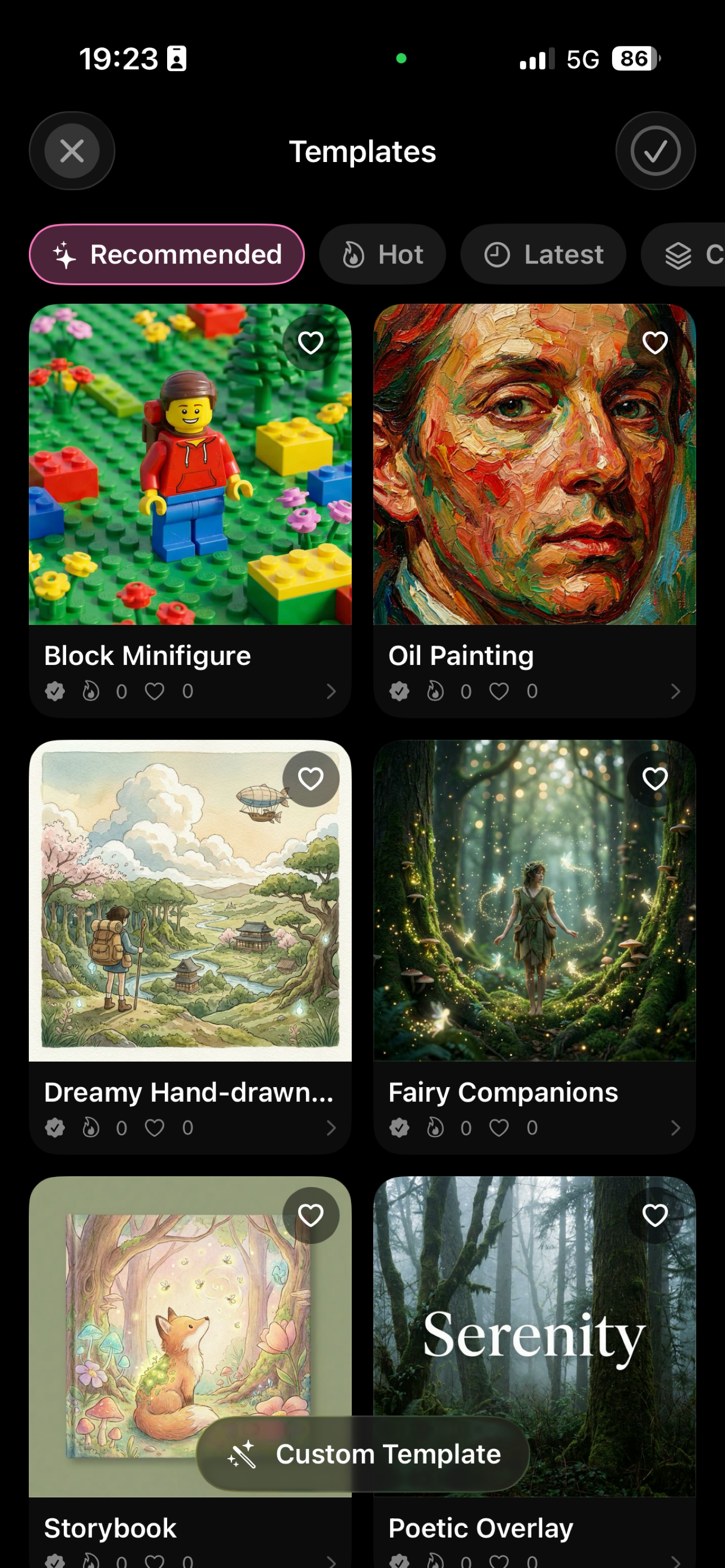Toggle the heart on the Oil Painting card
Image resolution: width=725 pixels, height=1568 pixels.
pyautogui.click(x=655, y=342)
